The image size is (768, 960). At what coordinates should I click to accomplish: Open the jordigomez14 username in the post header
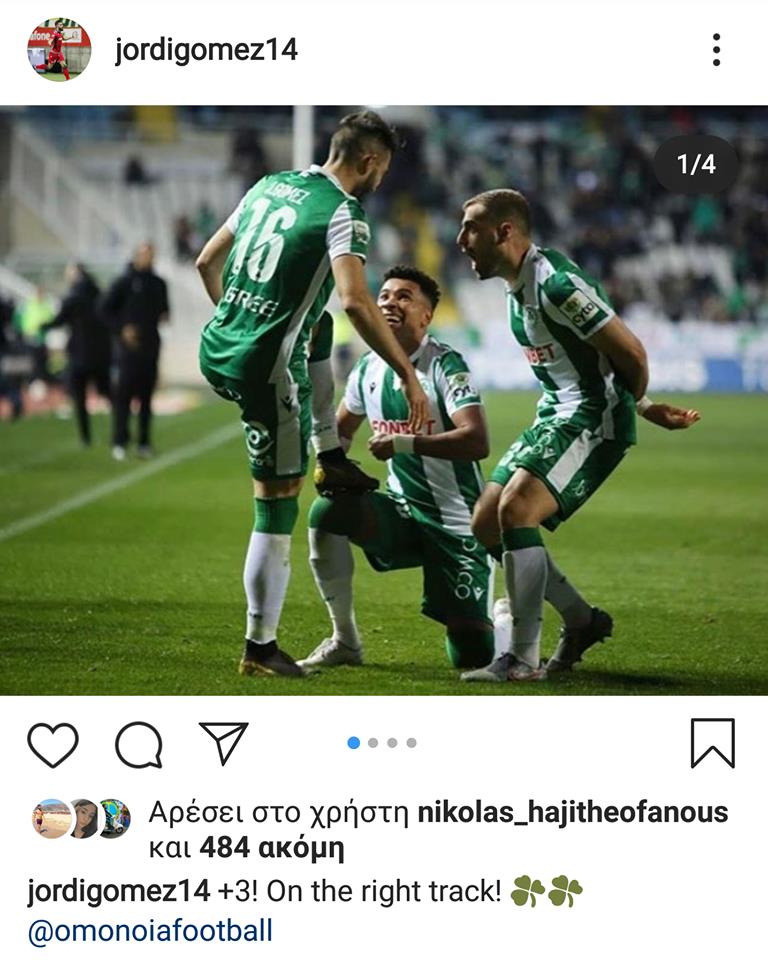tap(206, 50)
